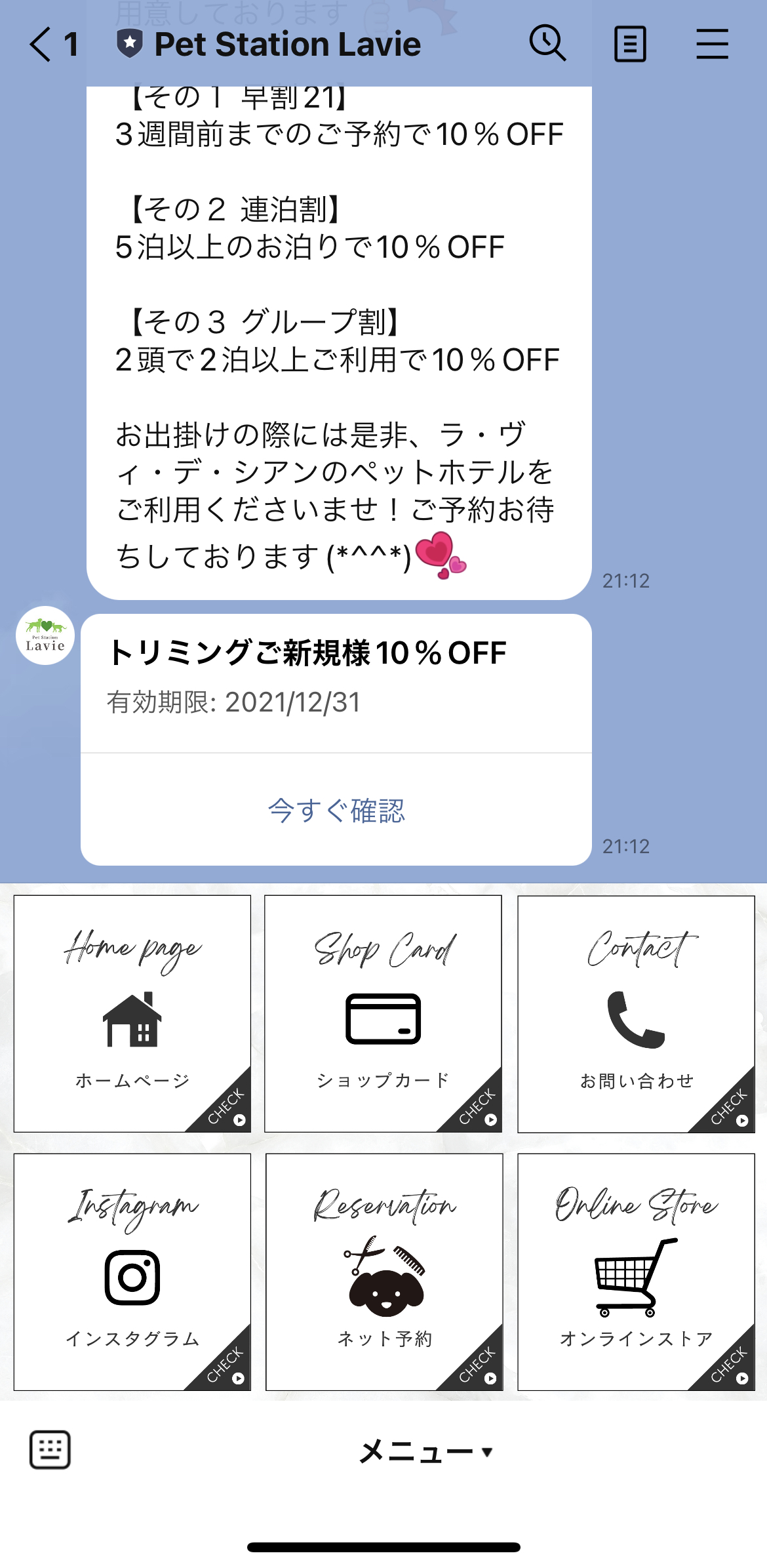Tap 今すぐ確認 on the coupon
The height and width of the screenshot is (1568, 767).
[x=336, y=811]
